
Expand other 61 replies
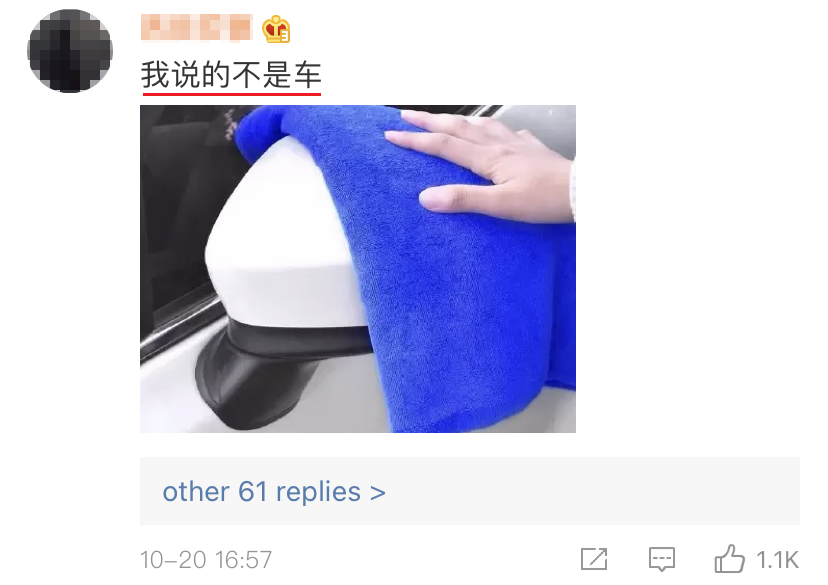(274, 492)
